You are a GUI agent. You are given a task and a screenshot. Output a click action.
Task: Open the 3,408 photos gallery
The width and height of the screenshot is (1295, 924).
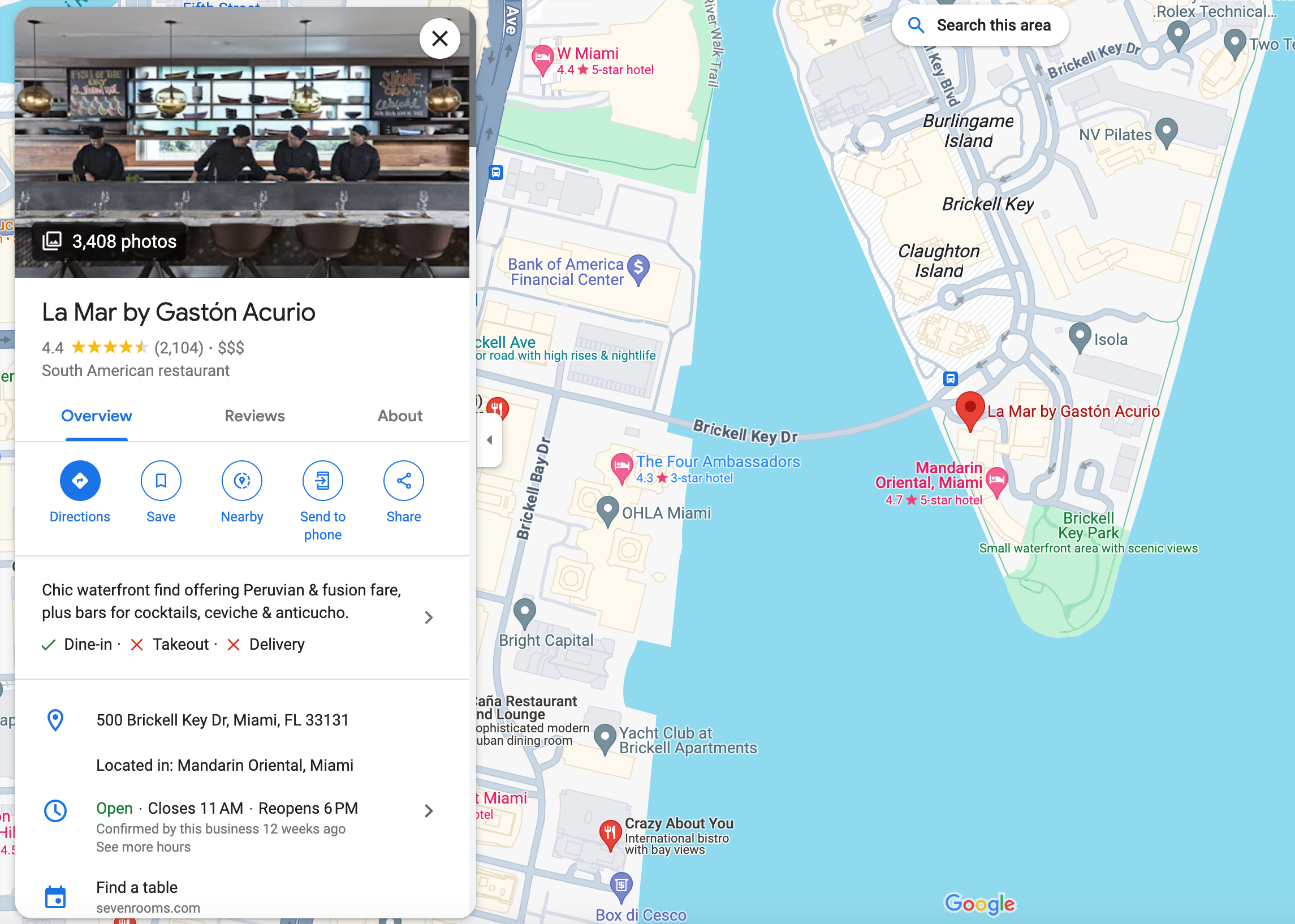tap(110, 241)
